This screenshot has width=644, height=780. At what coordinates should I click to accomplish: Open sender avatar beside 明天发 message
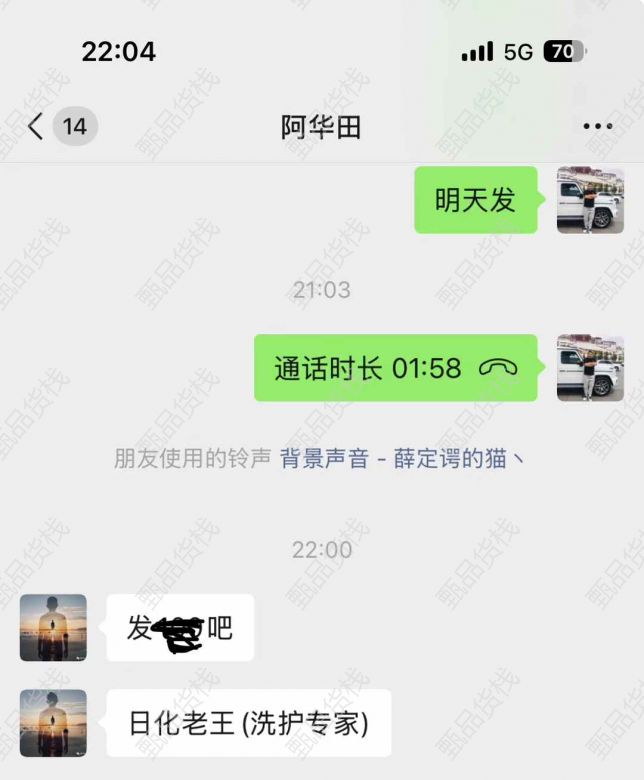click(x=590, y=200)
